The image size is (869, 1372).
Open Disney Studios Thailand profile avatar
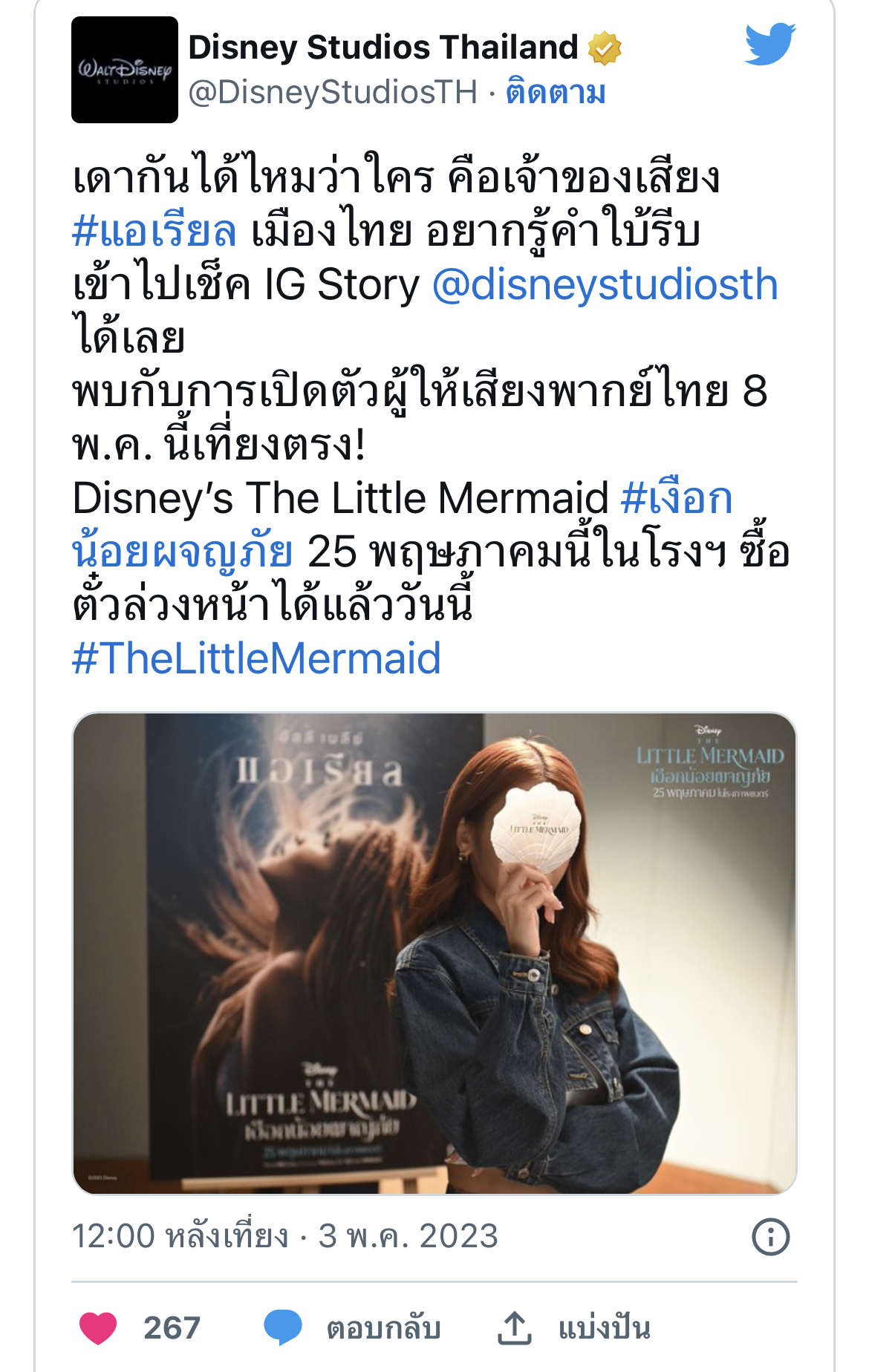[124, 70]
